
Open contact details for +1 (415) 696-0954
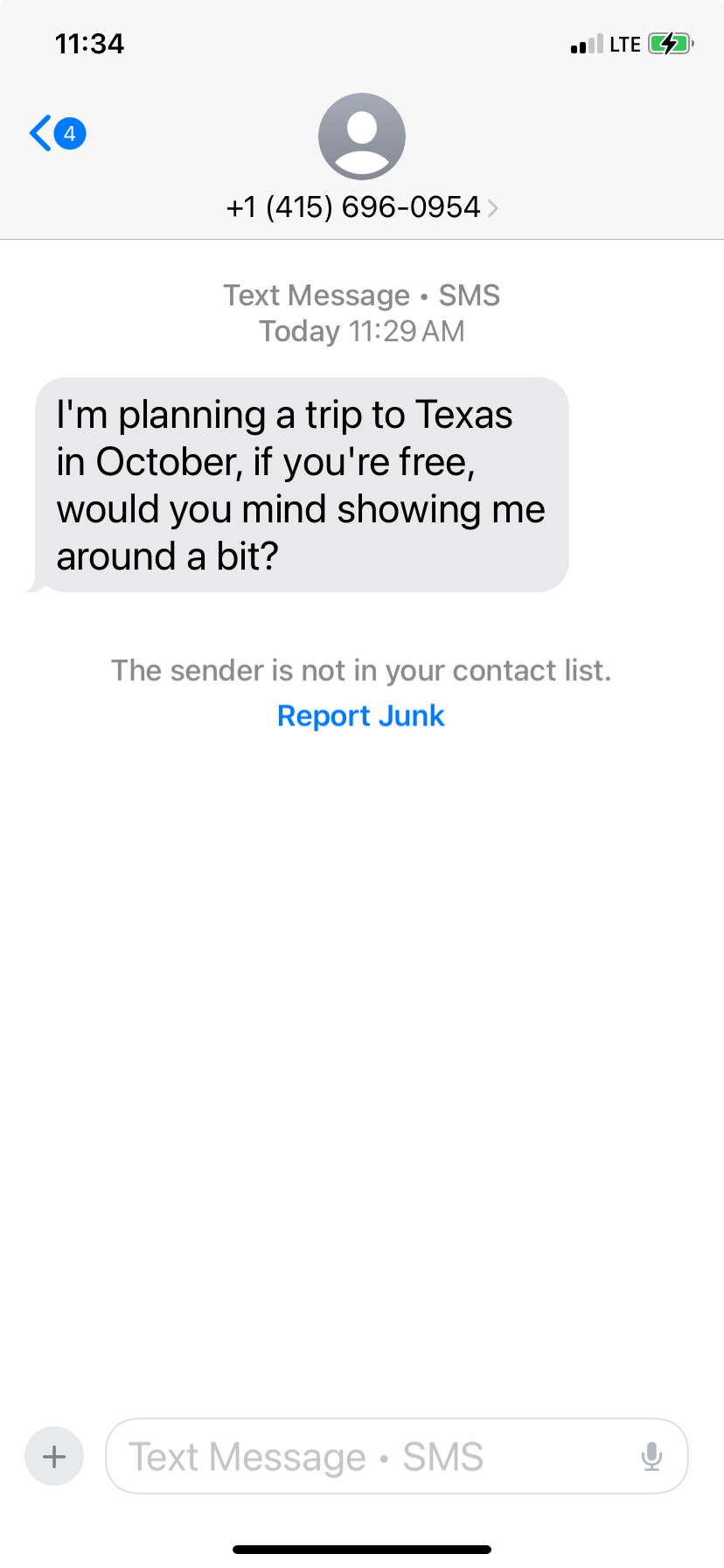[361, 207]
